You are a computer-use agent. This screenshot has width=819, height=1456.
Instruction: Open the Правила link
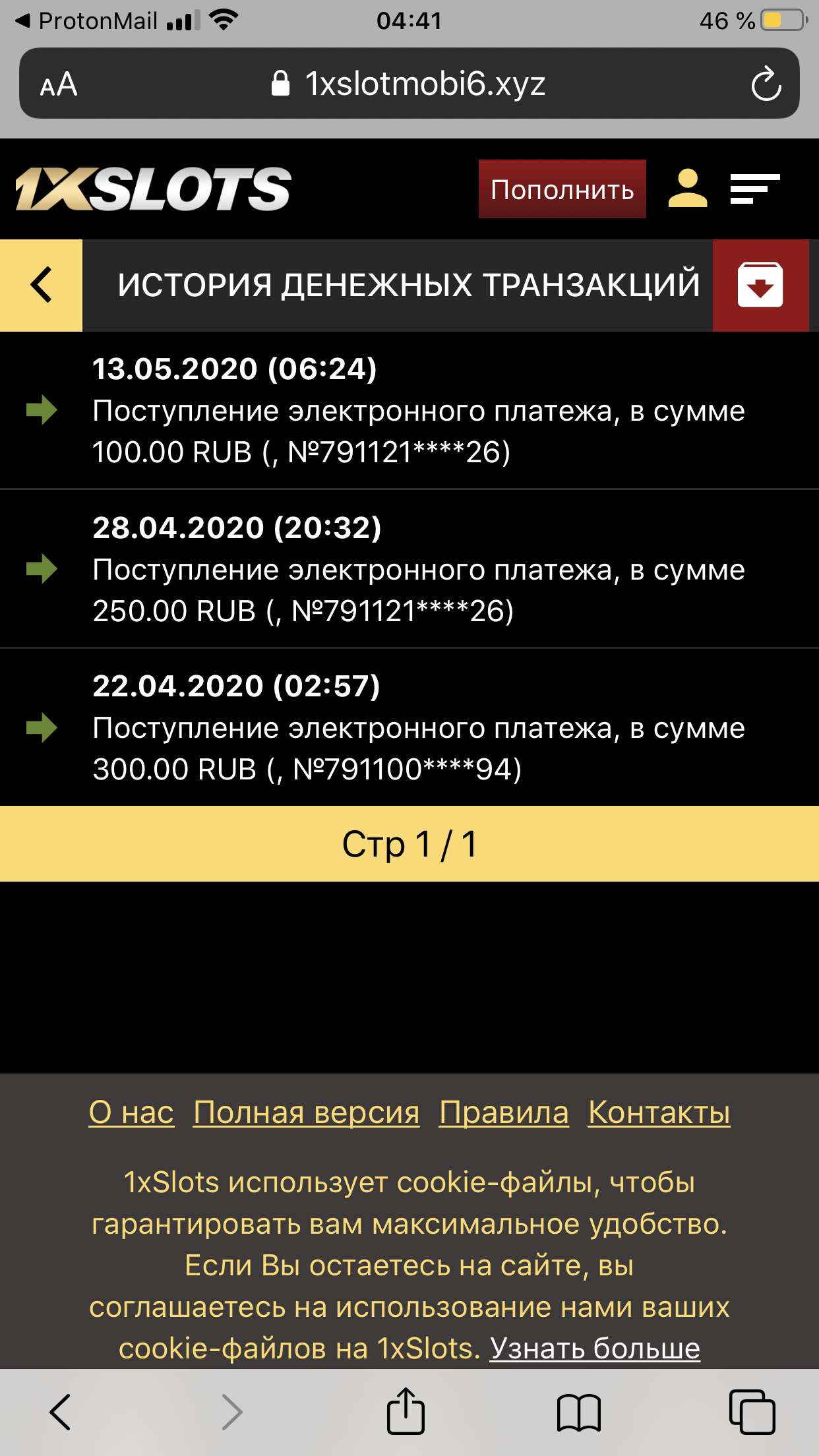tap(504, 1112)
